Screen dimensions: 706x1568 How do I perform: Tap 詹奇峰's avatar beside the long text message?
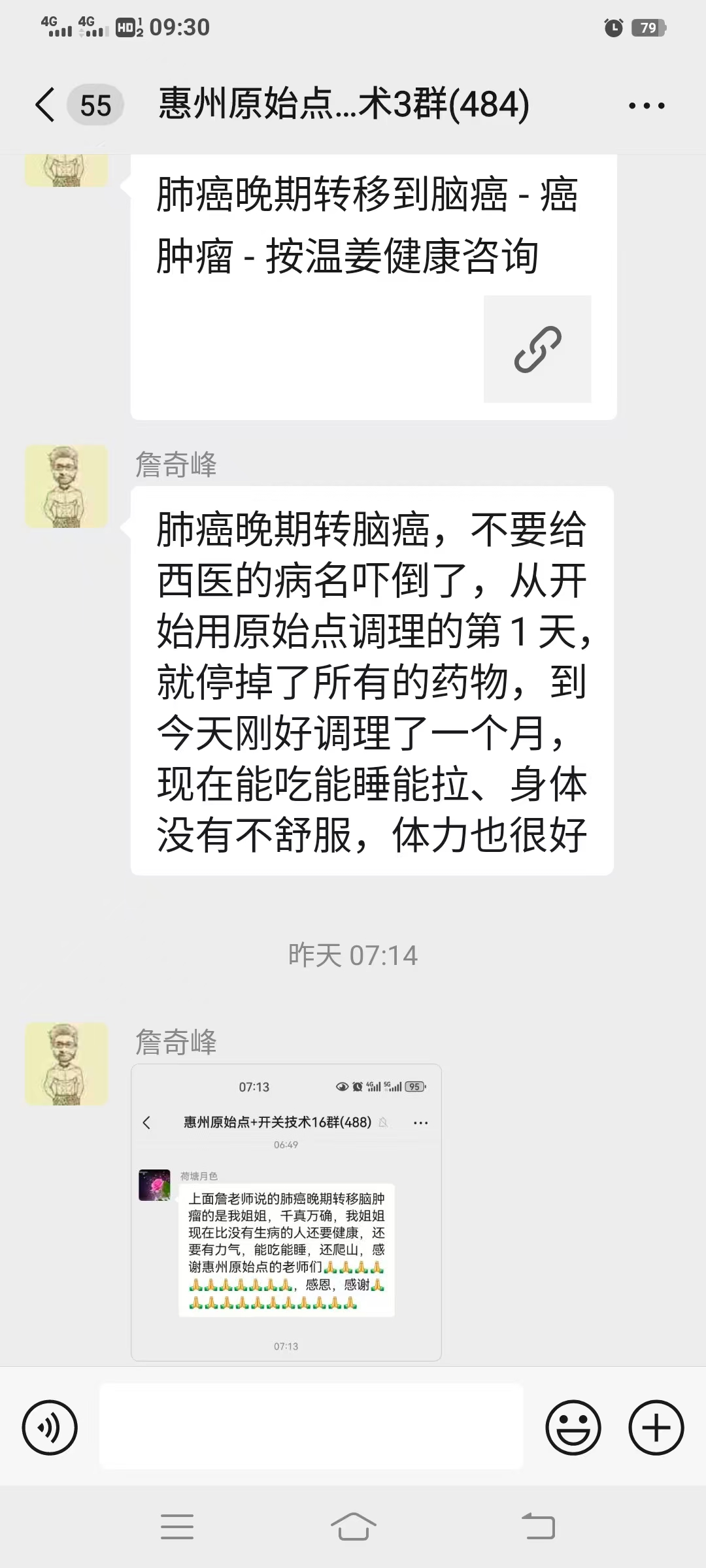click(66, 487)
